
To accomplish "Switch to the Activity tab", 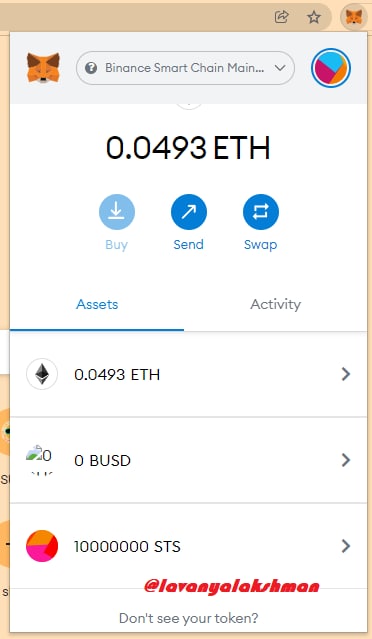I will click(x=275, y=304).
